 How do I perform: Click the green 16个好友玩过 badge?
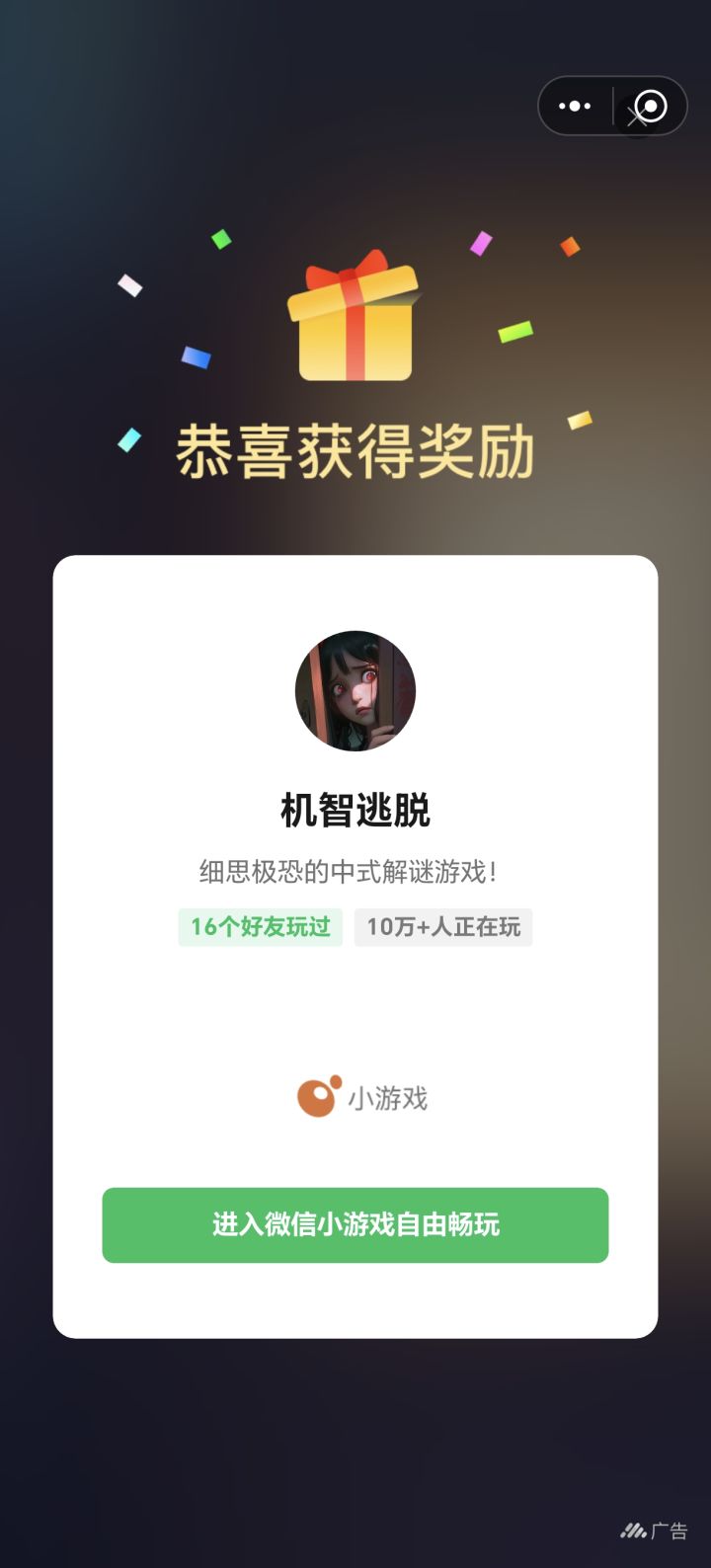[261, 926]
